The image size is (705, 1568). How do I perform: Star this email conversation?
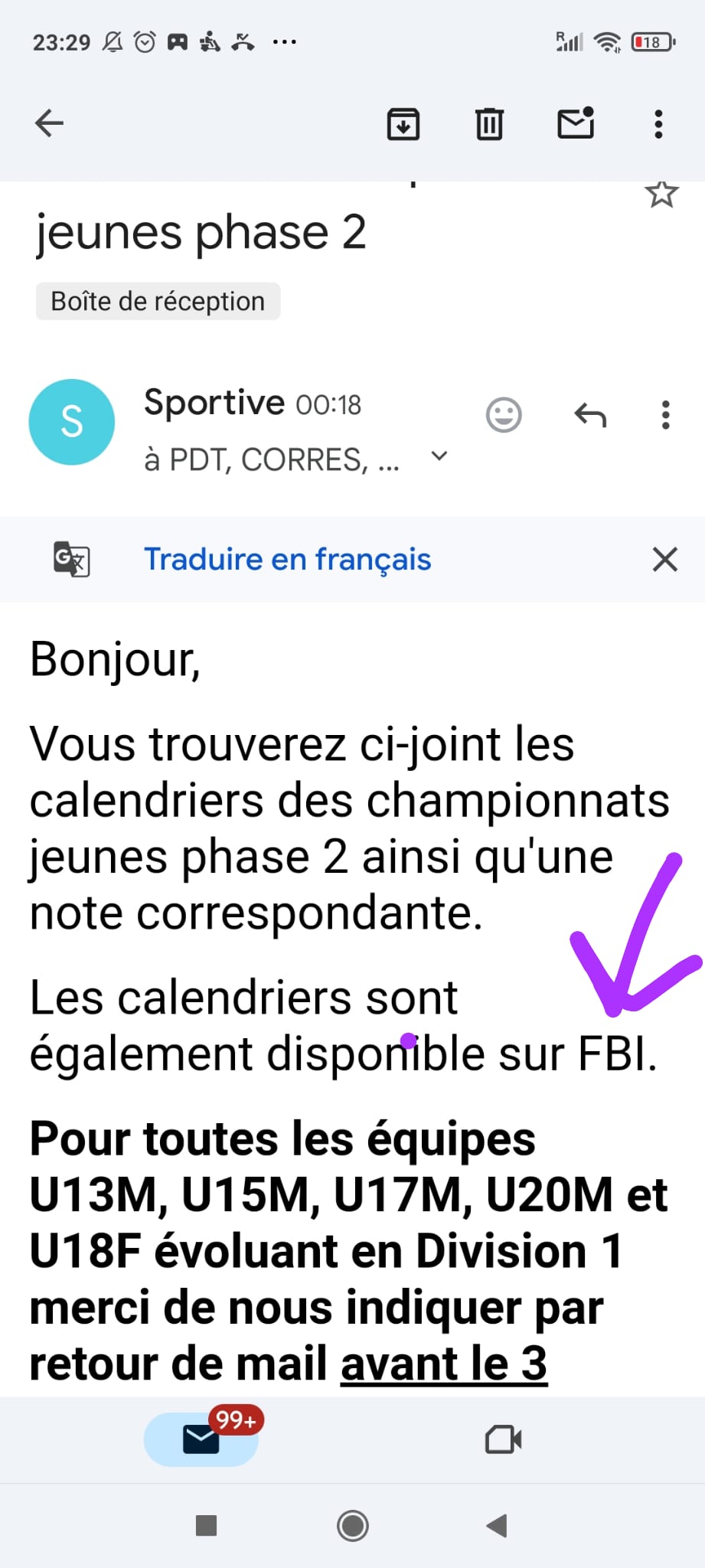pos(661,194)
